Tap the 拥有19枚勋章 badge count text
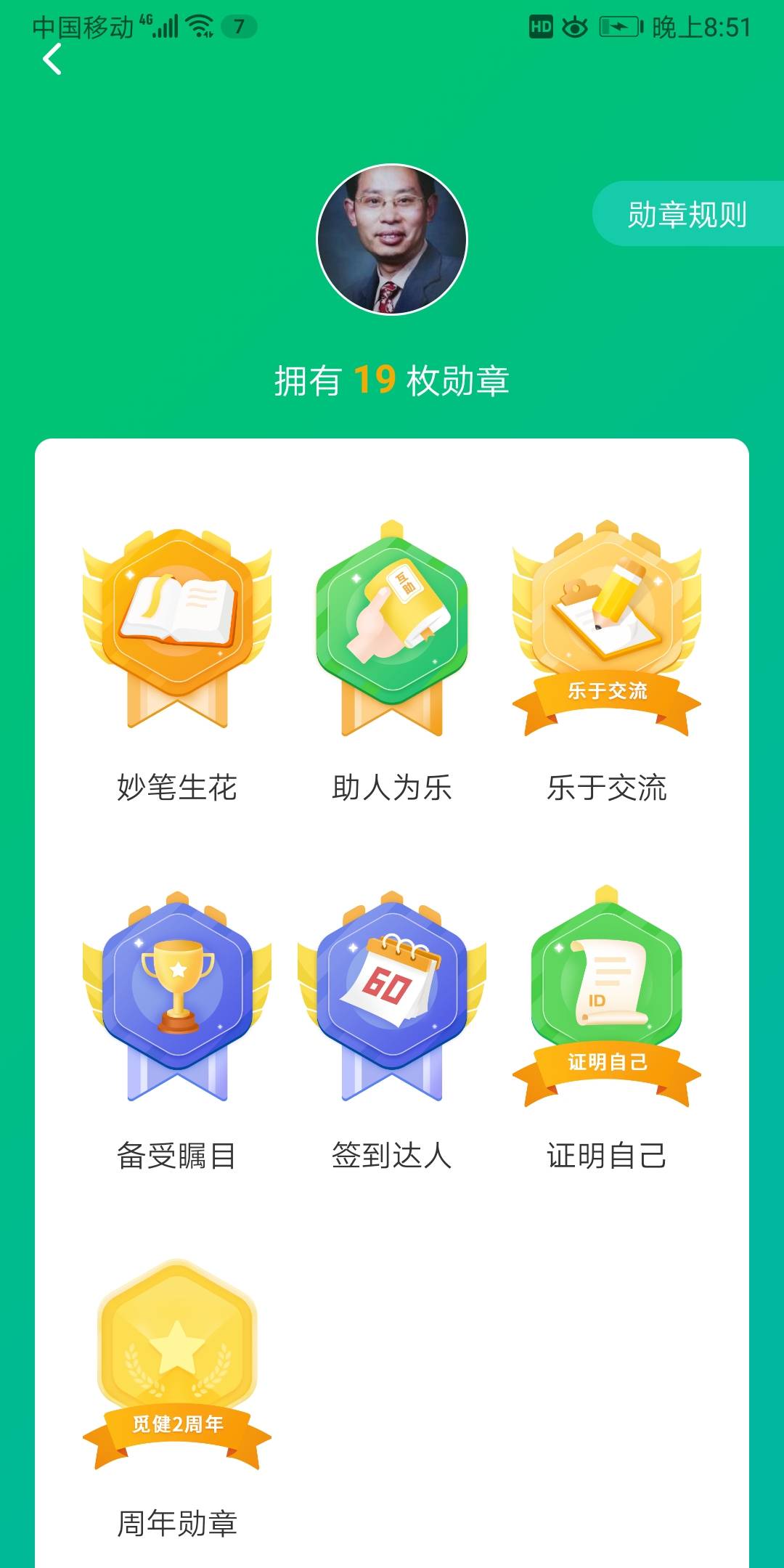784x1568 pixels. [392, 377]
